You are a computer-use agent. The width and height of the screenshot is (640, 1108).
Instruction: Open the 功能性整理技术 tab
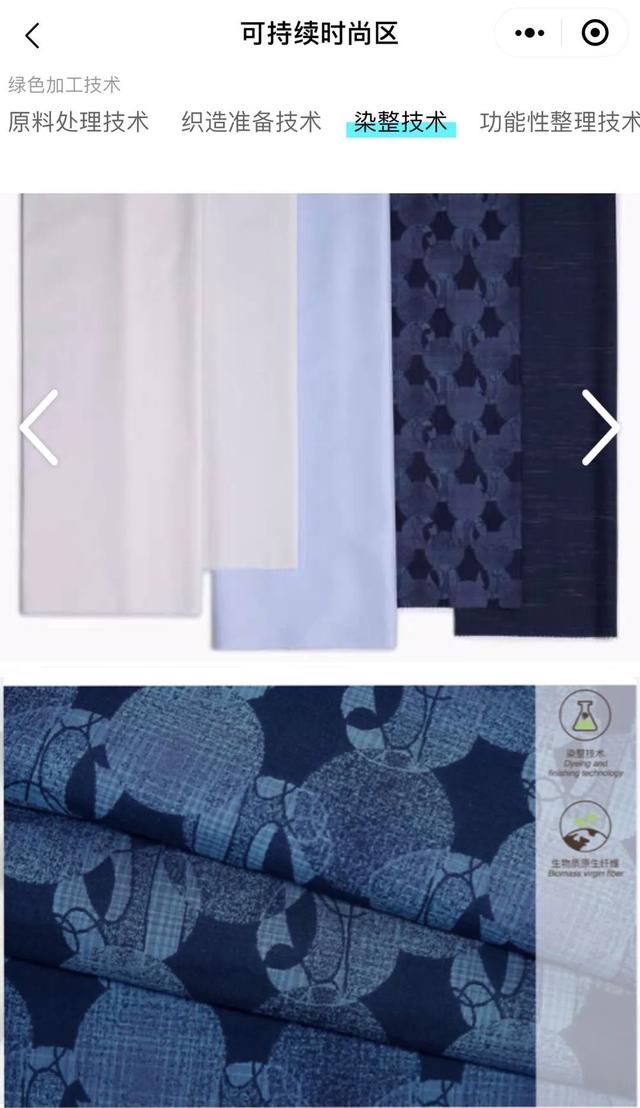558,122
